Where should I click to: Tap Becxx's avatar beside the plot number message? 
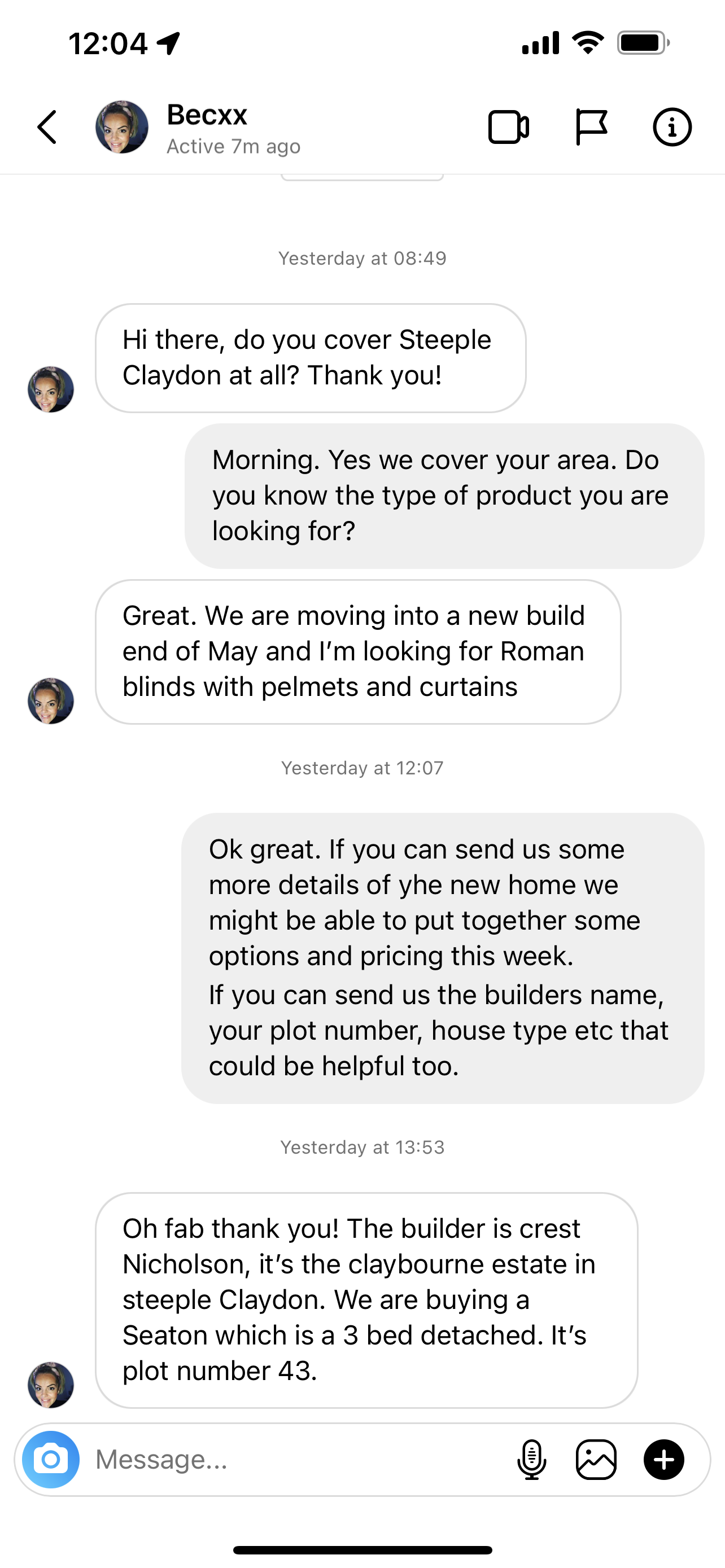[x=51, y=1385]
